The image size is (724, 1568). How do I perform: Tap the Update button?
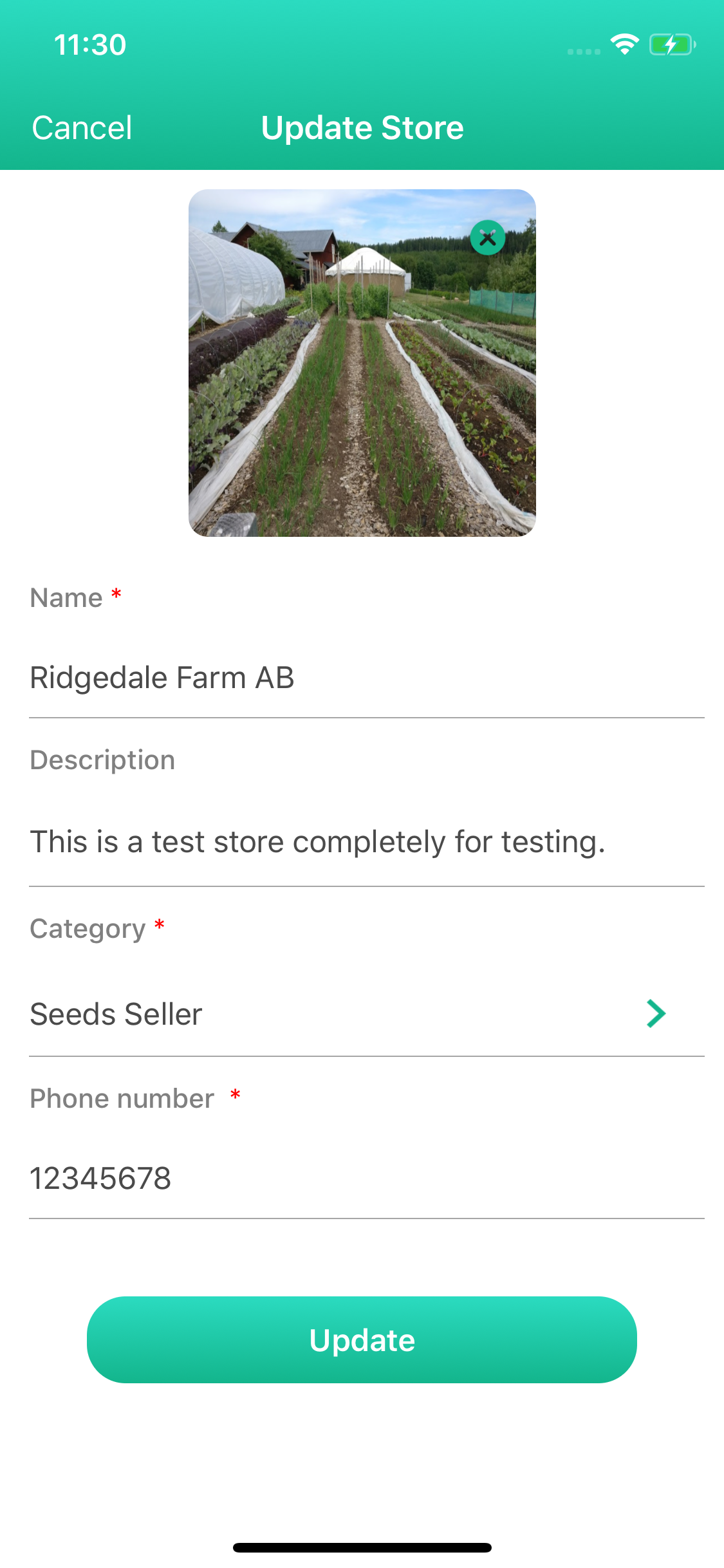click(x=362, y=1339)
